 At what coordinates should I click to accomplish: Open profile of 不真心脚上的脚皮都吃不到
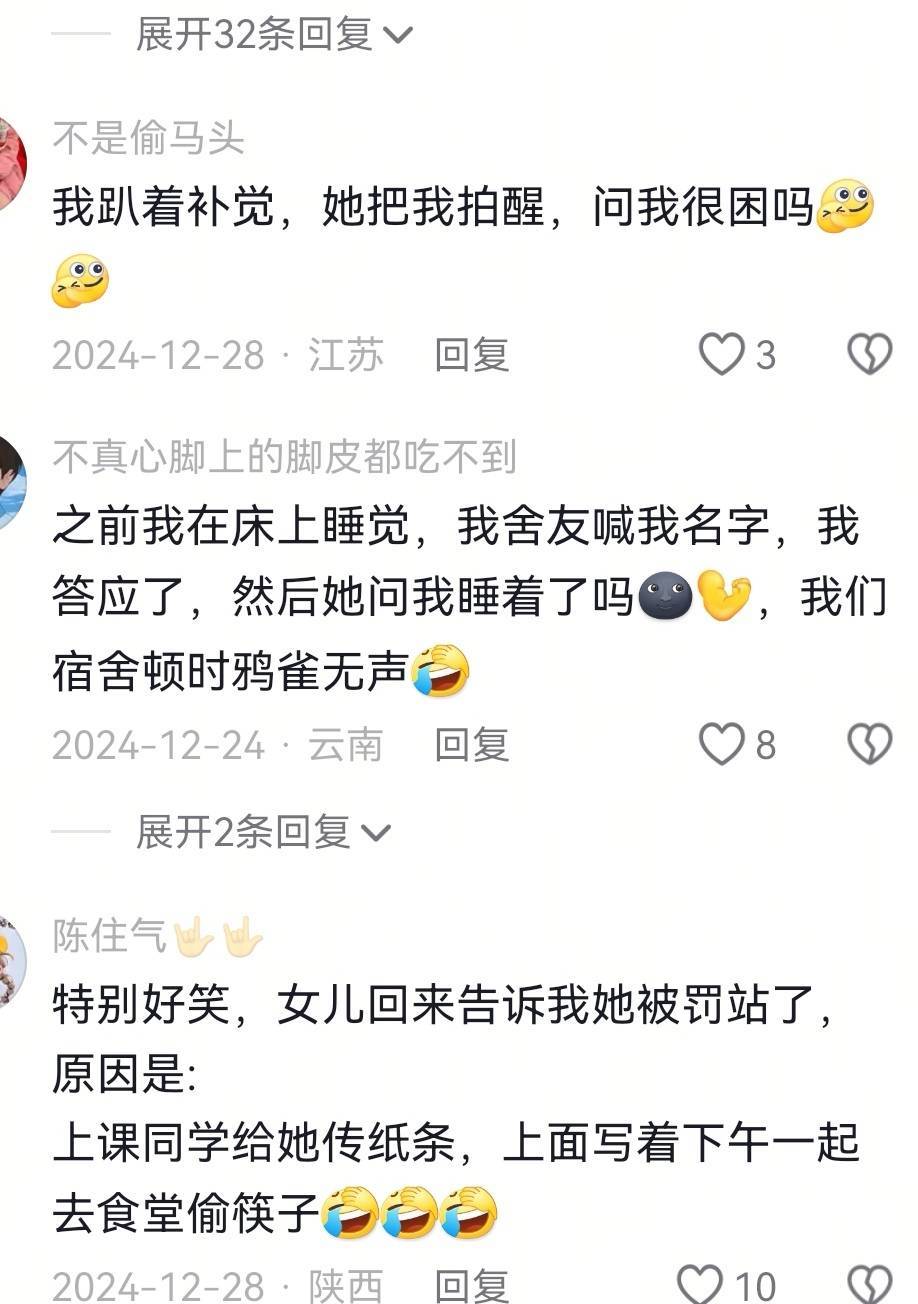(x=284, y=458)
